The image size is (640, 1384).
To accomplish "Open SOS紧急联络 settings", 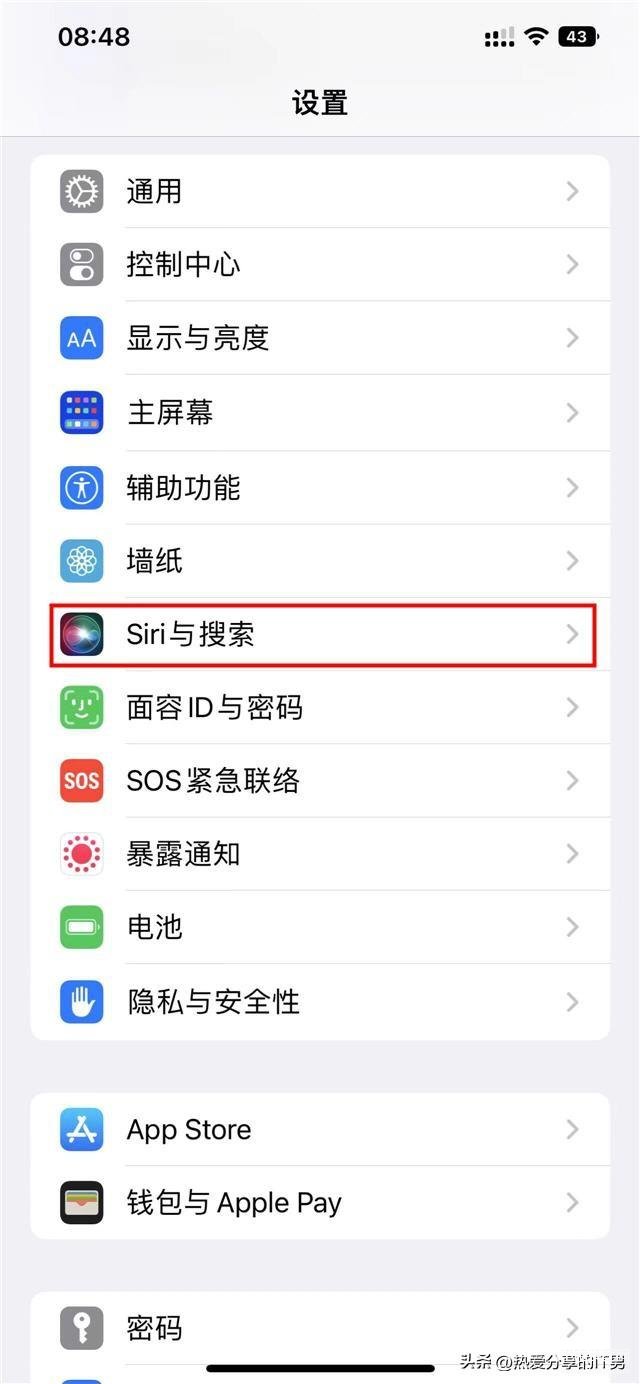I will pos(320,781).
